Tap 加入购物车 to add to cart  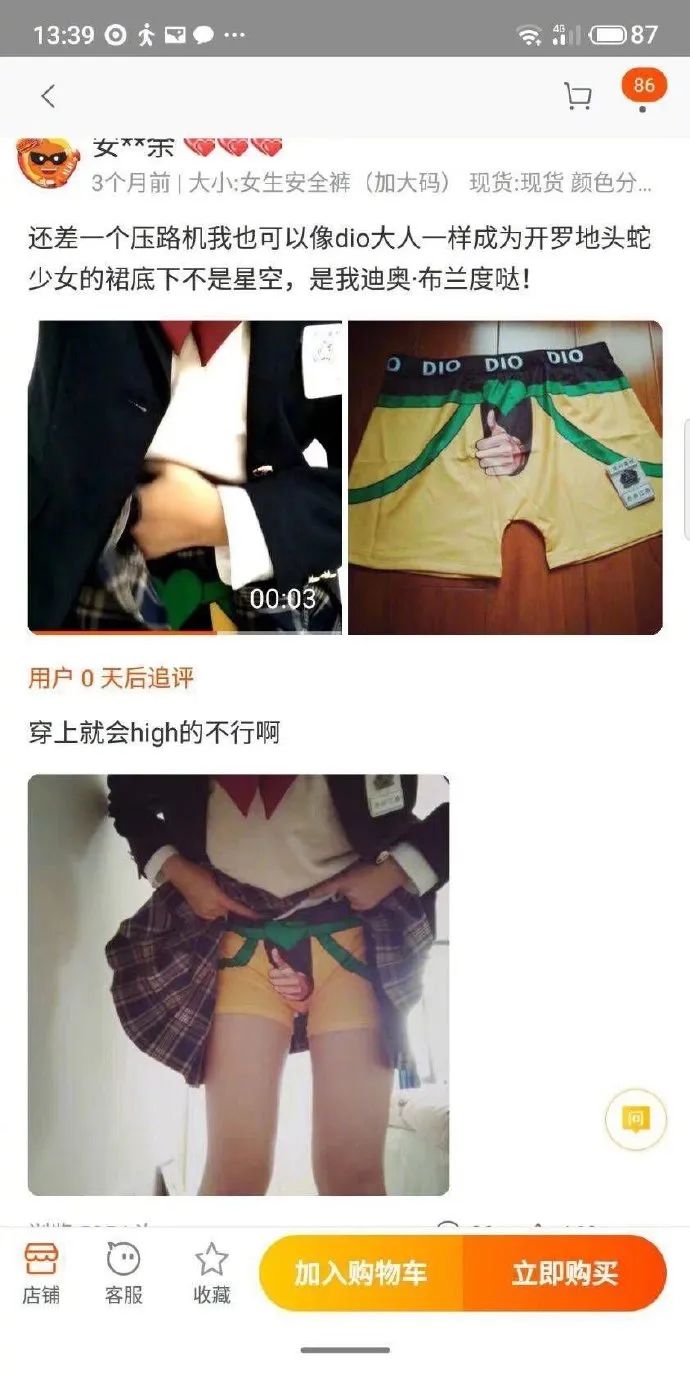coord(360,1273)
